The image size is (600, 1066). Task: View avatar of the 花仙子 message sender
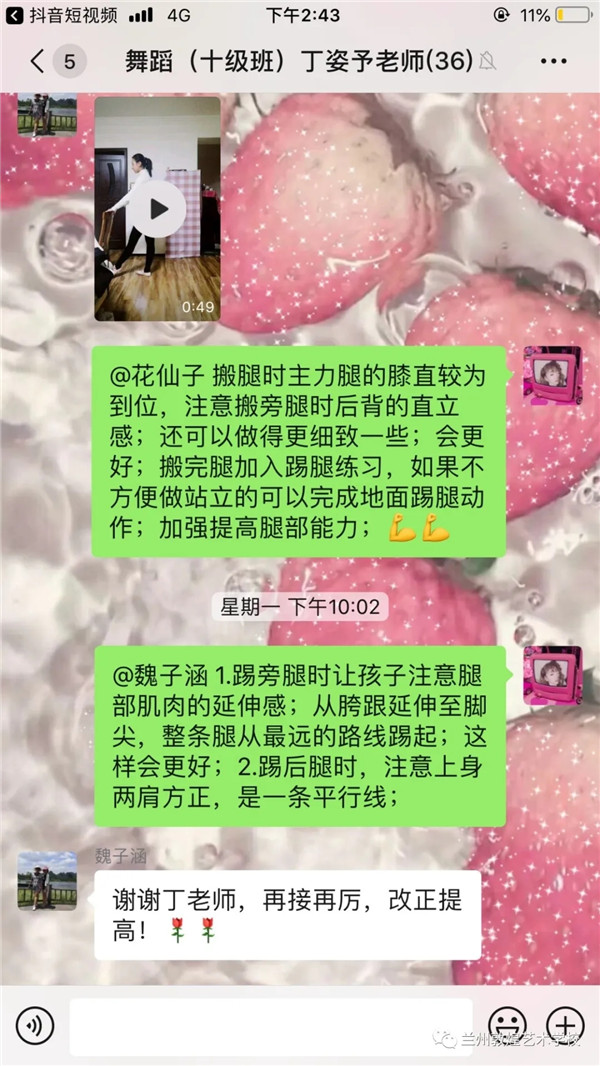point(552,376)
